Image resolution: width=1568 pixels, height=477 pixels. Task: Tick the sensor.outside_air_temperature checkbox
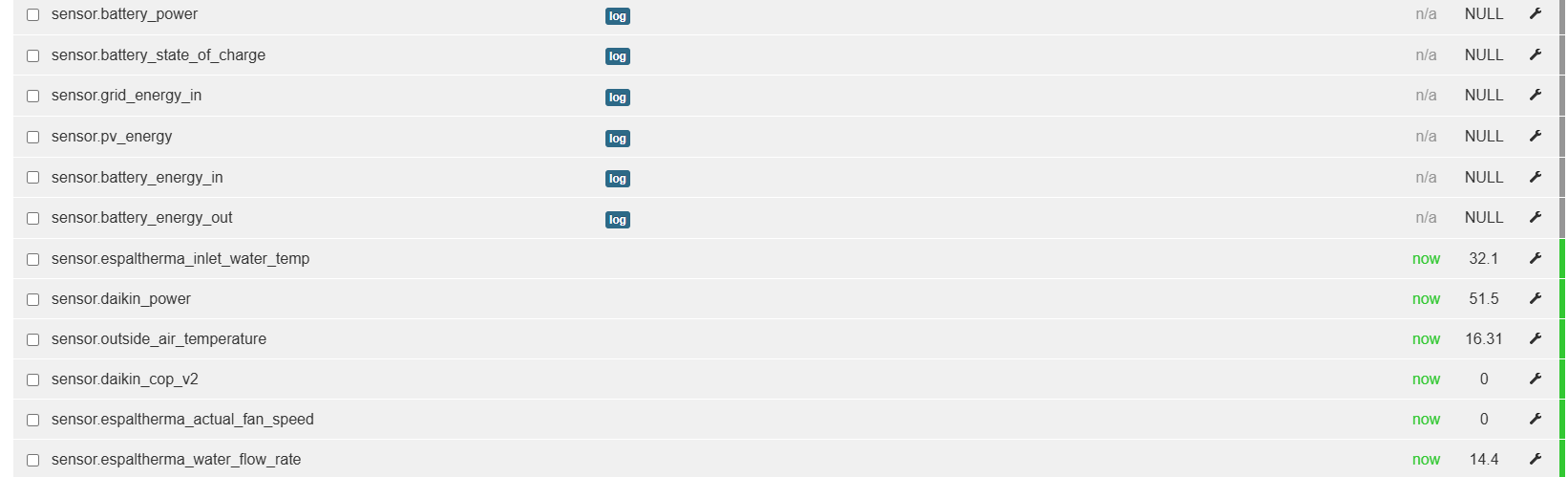pyautogui.click(x=32, y=339)
